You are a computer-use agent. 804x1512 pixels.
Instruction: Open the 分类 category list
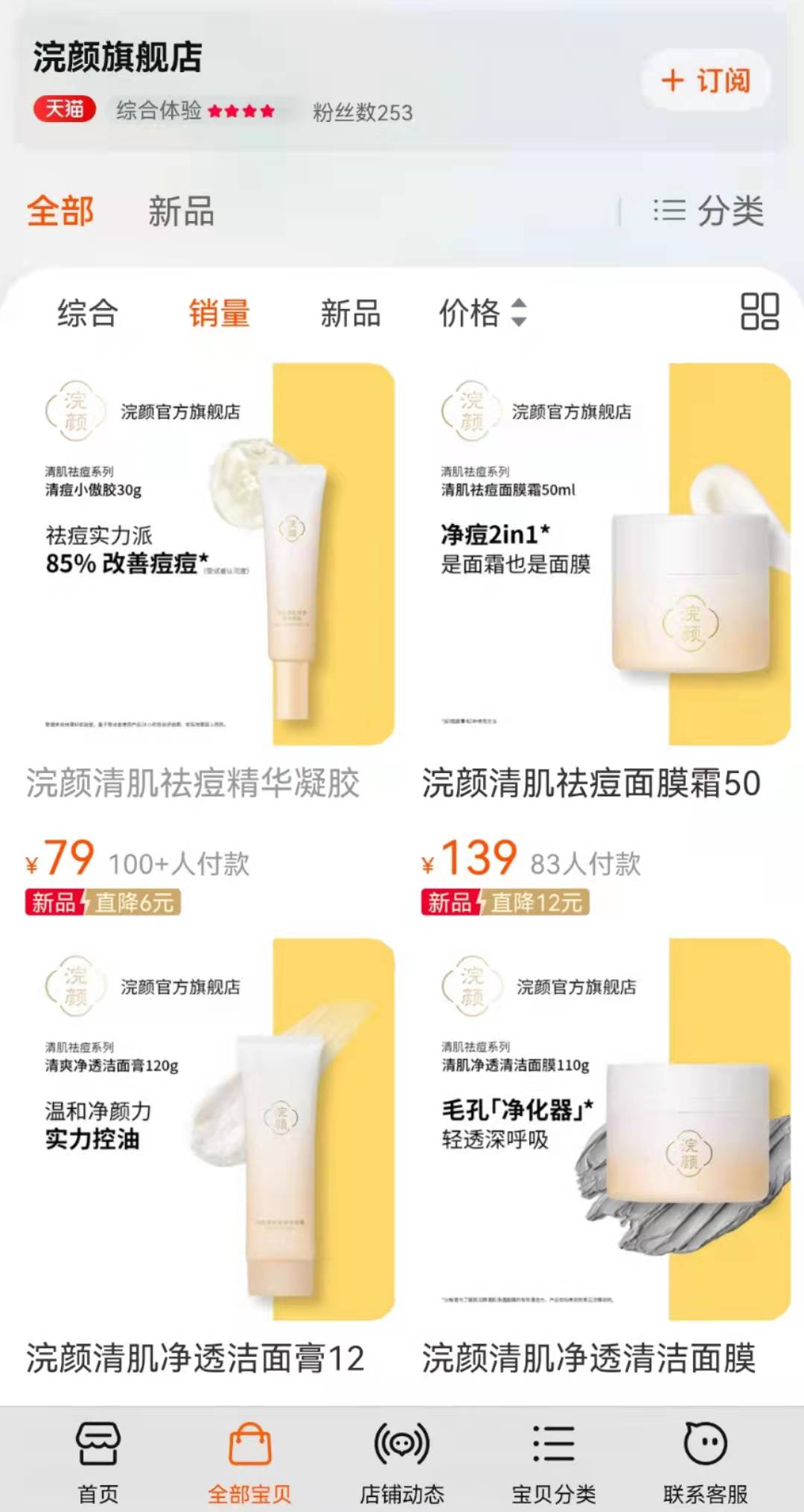[x=708, y=211]
